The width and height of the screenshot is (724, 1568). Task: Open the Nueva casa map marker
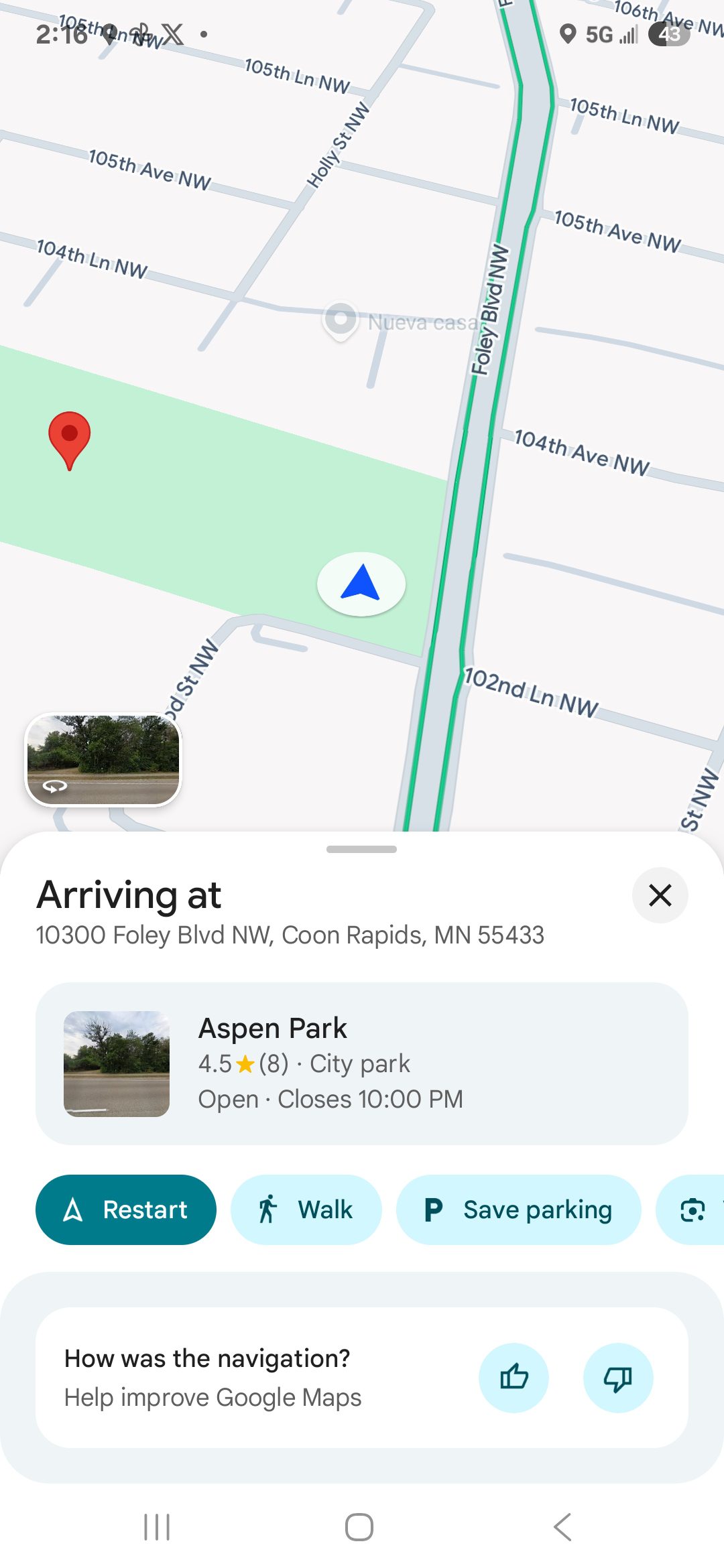tap(341, 320)
